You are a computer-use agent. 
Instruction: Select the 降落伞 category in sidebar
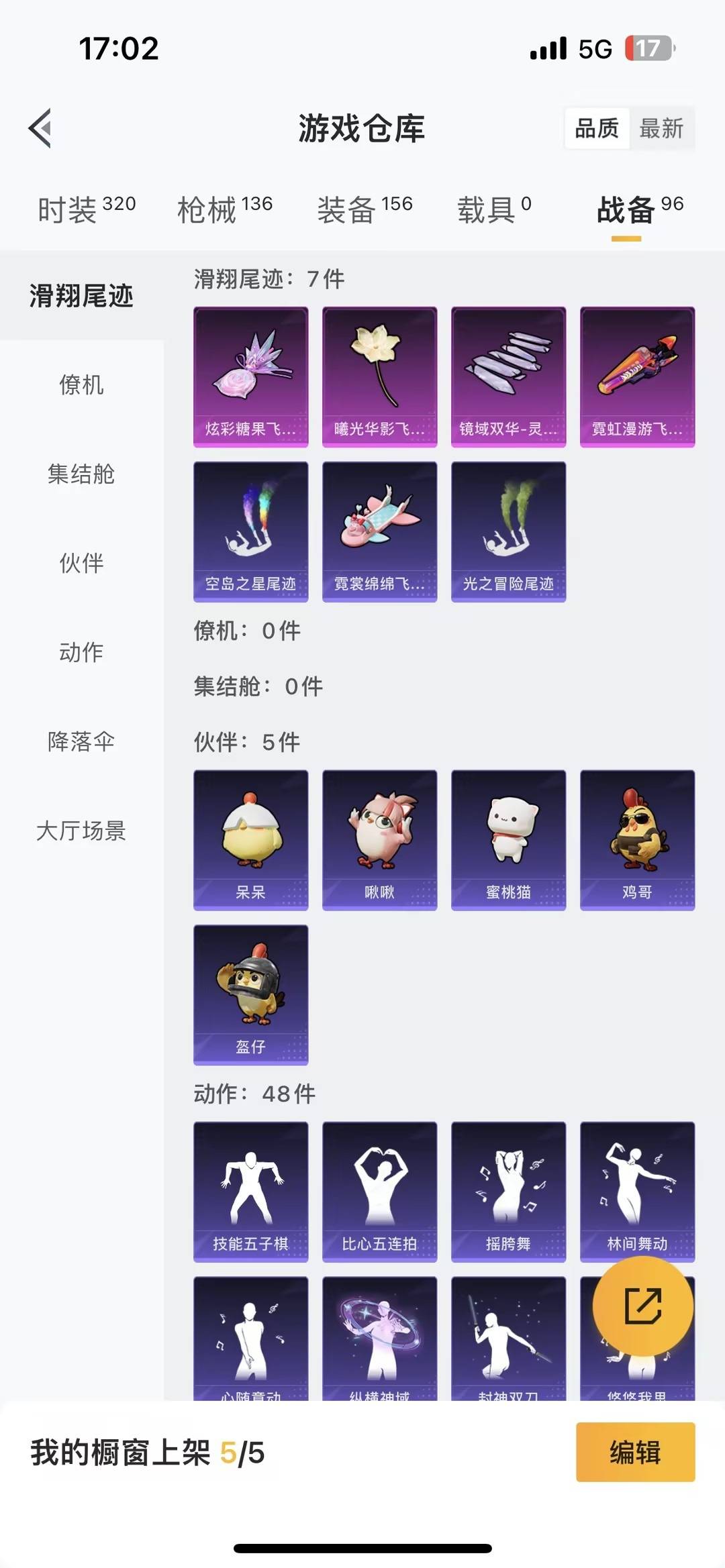(x=81, y=742)
